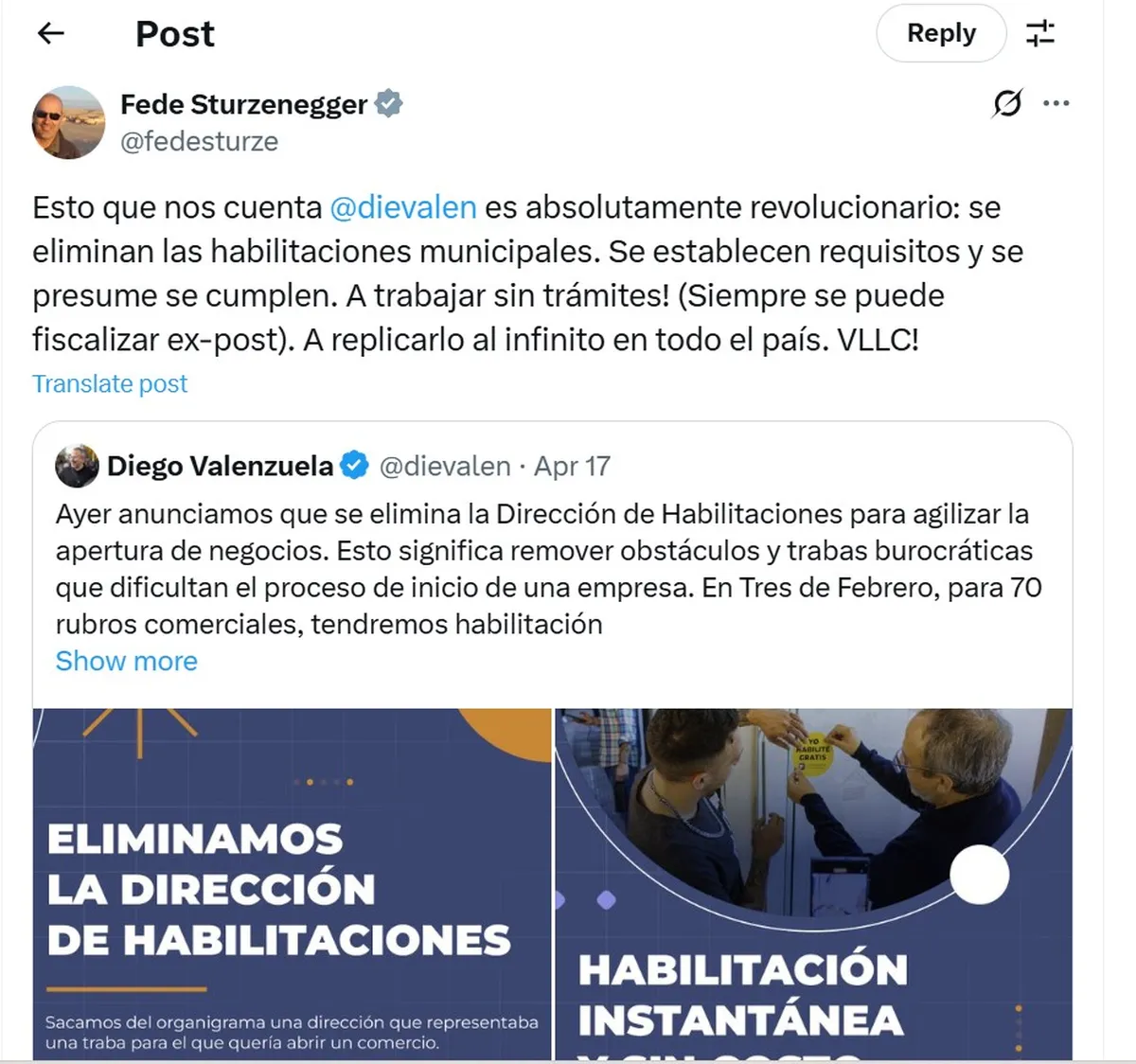Open the reply filter settings icon
This screenshot has width=1136, height=1064.
tap(1040, 34)
